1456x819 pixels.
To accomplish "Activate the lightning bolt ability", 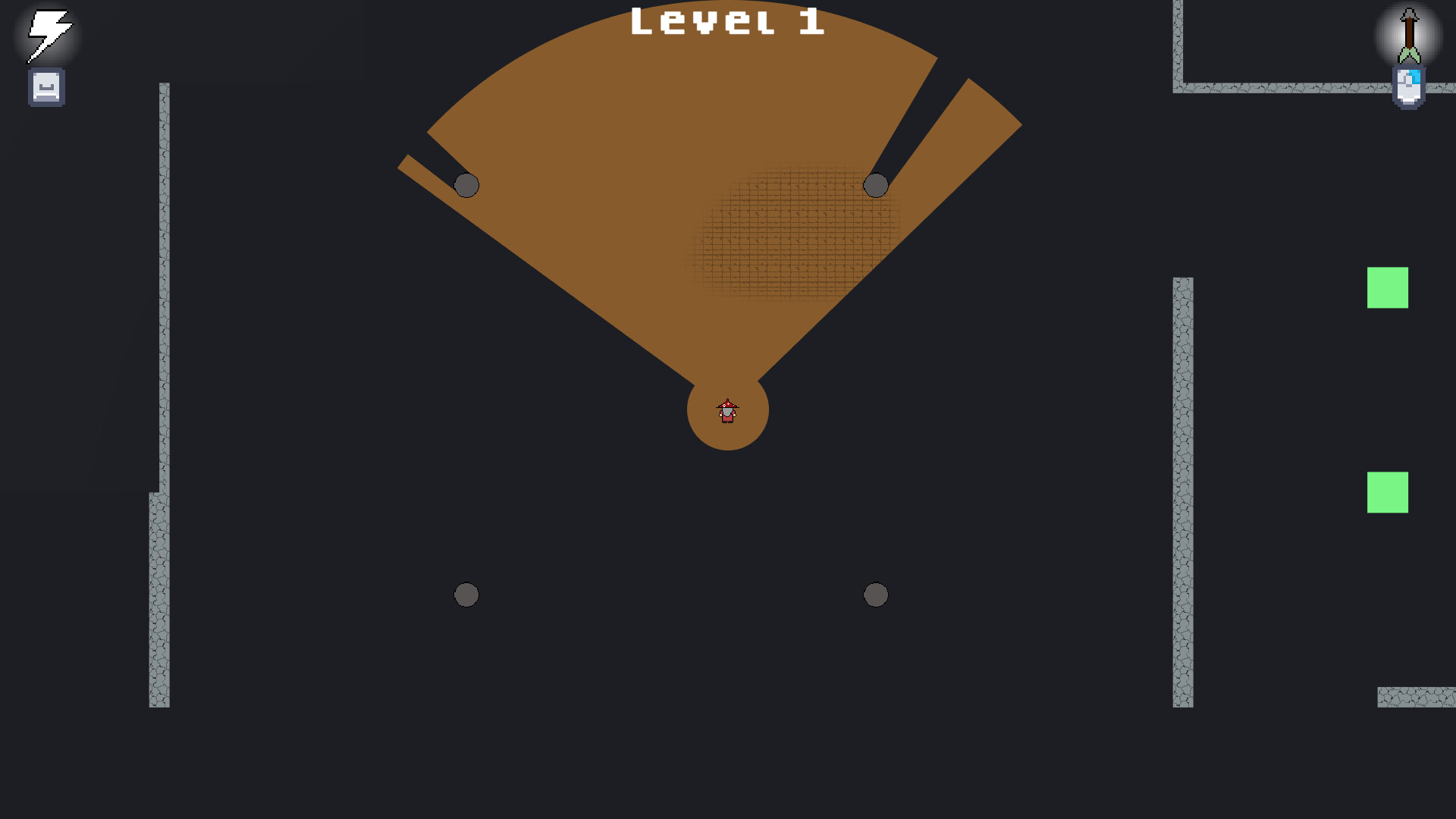I will click(x=49, y=36).
